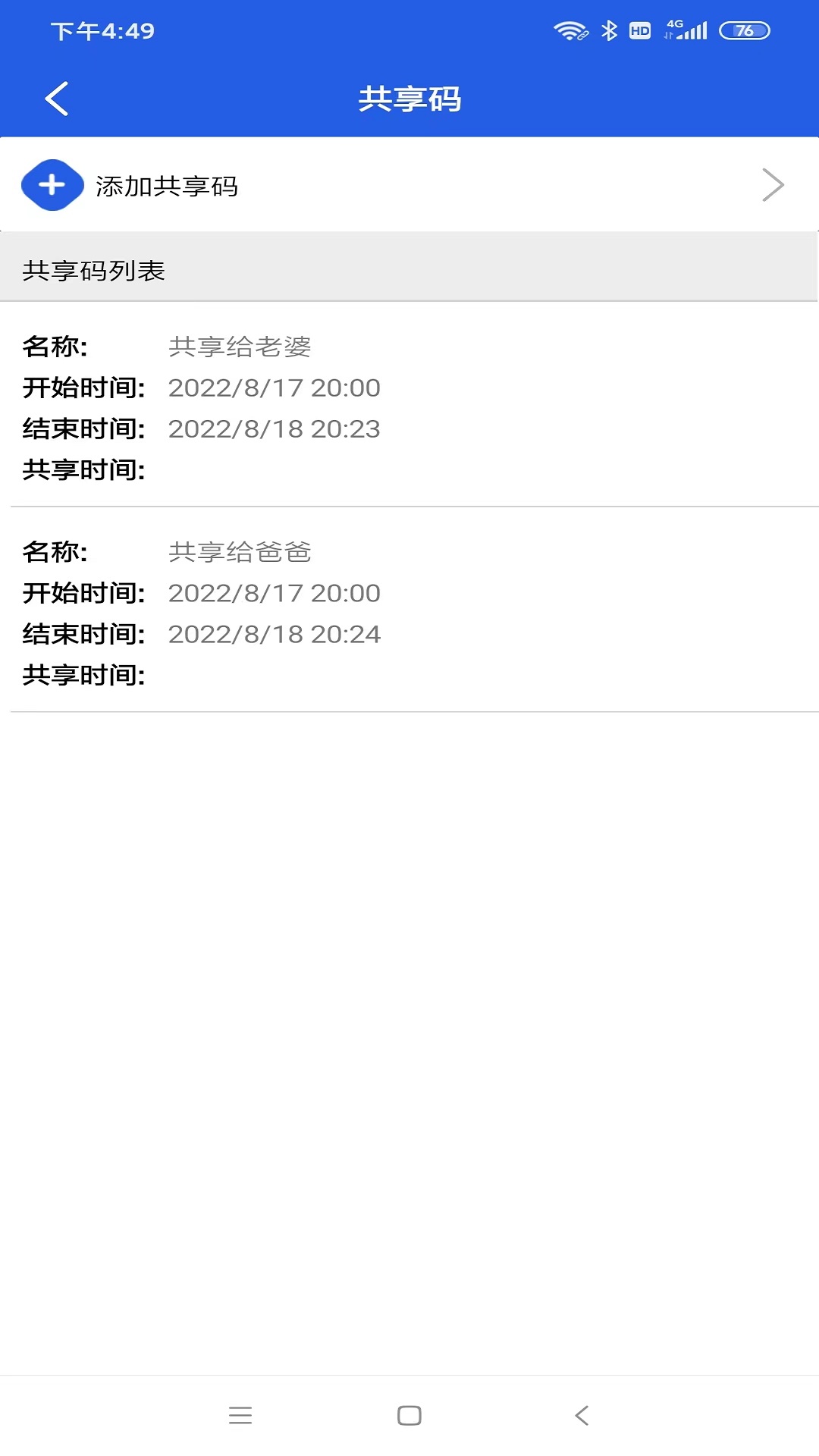Tap the 4G signal icon
This screenshot has height=1456, width=819.
click(682, 30)
